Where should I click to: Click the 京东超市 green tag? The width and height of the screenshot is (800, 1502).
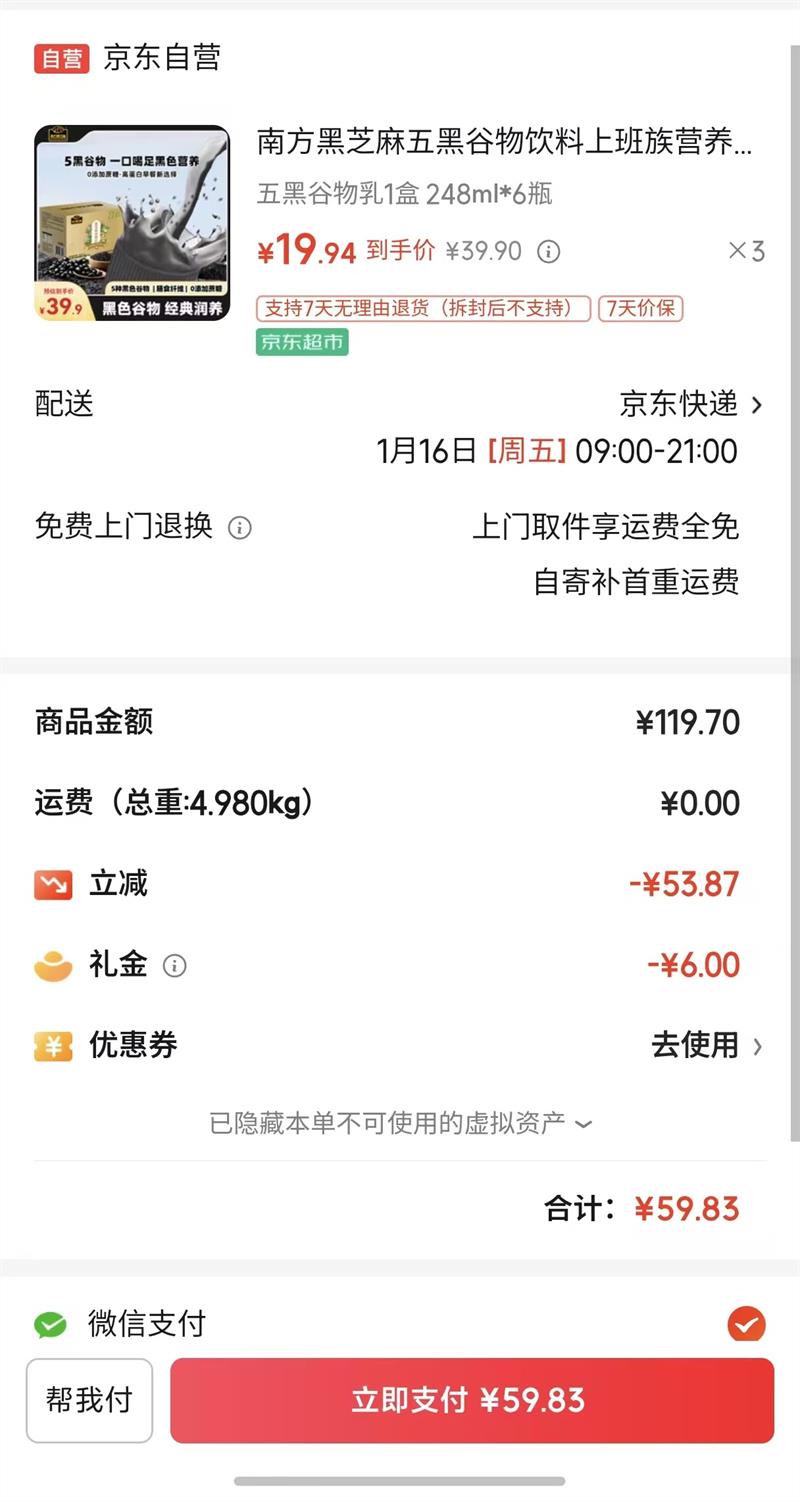tap(302, 343)
